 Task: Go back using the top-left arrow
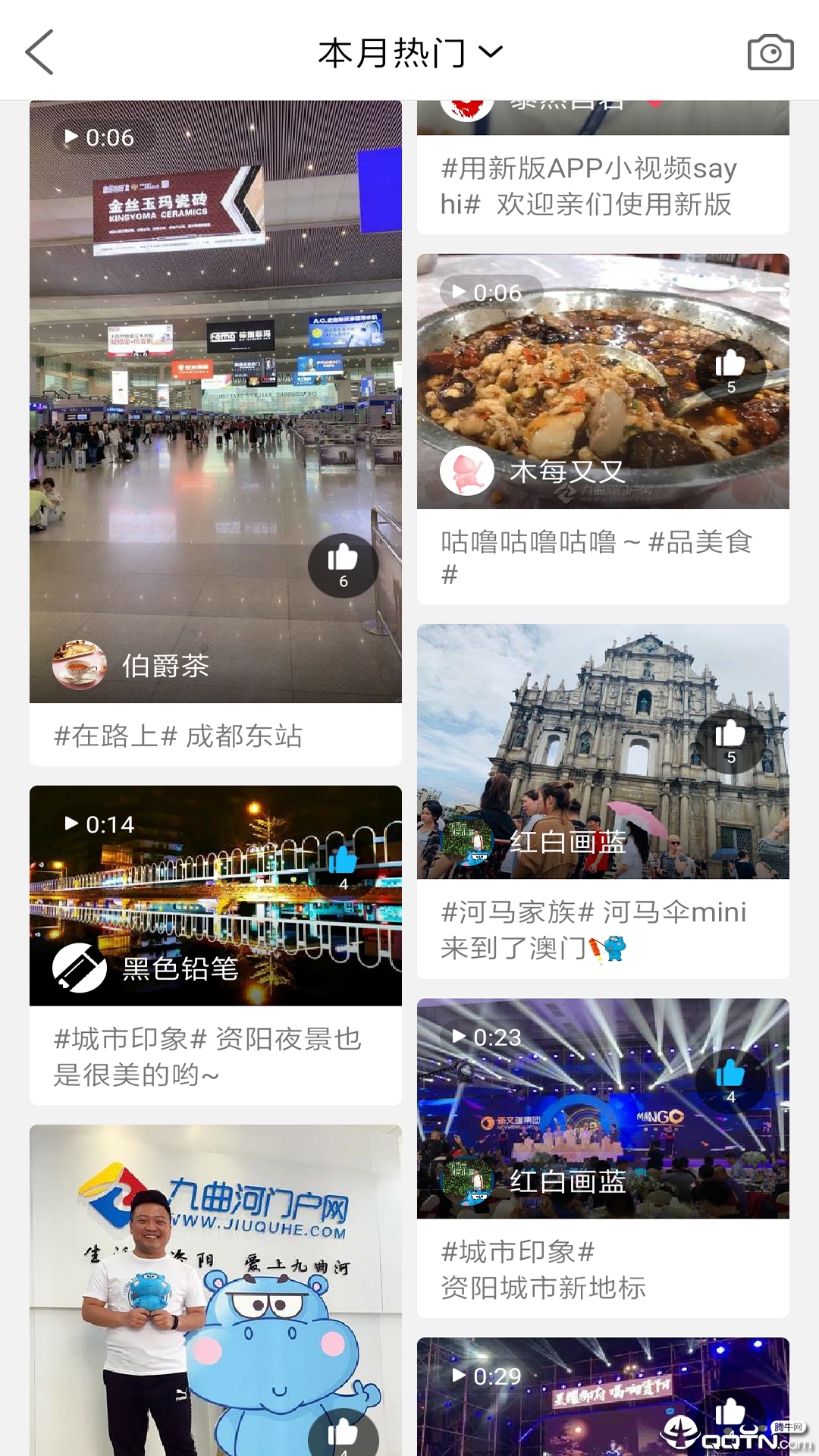point(39,52)
